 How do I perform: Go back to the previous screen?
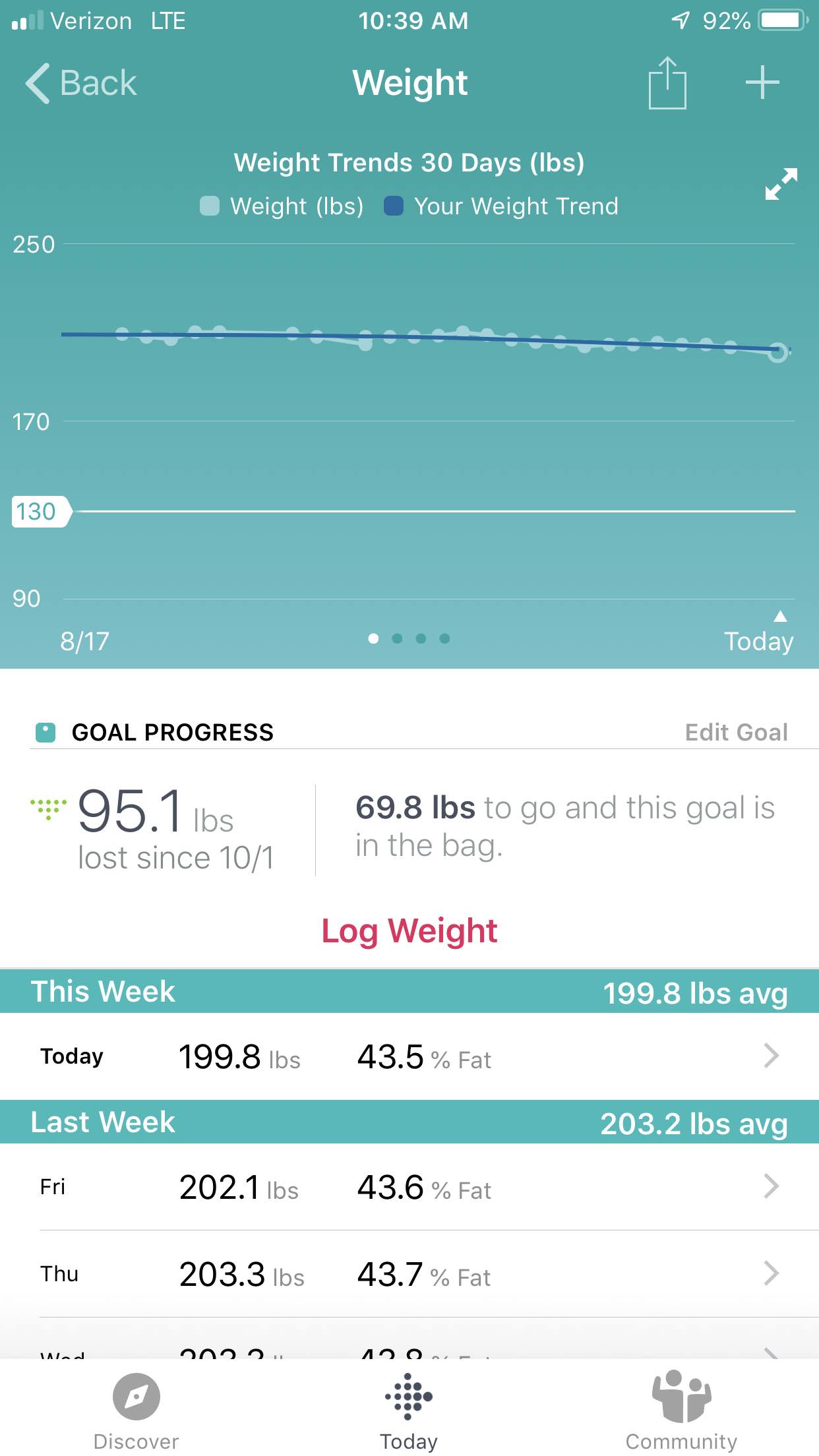pos(80,83)
